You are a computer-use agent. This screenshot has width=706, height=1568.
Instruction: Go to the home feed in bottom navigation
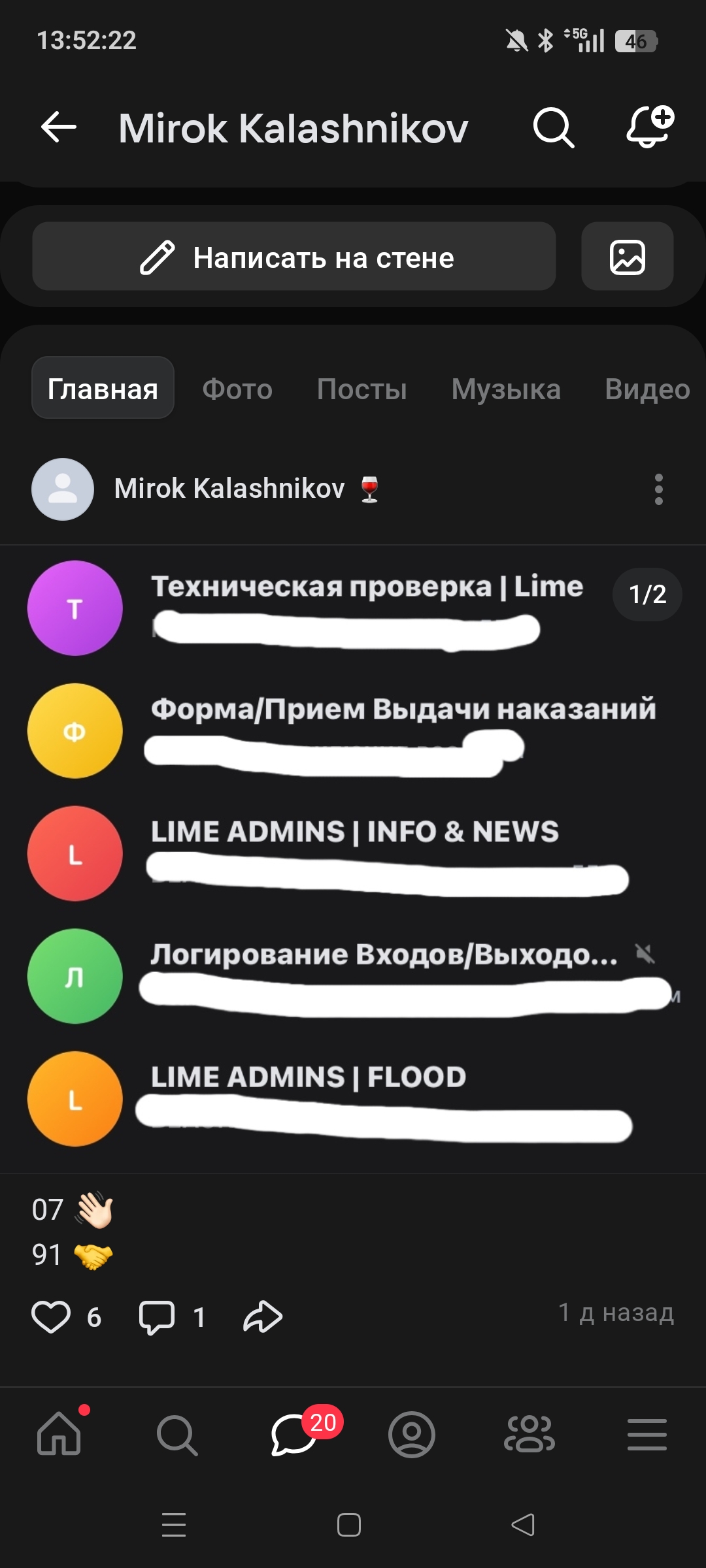click(x=59, y=1435)
